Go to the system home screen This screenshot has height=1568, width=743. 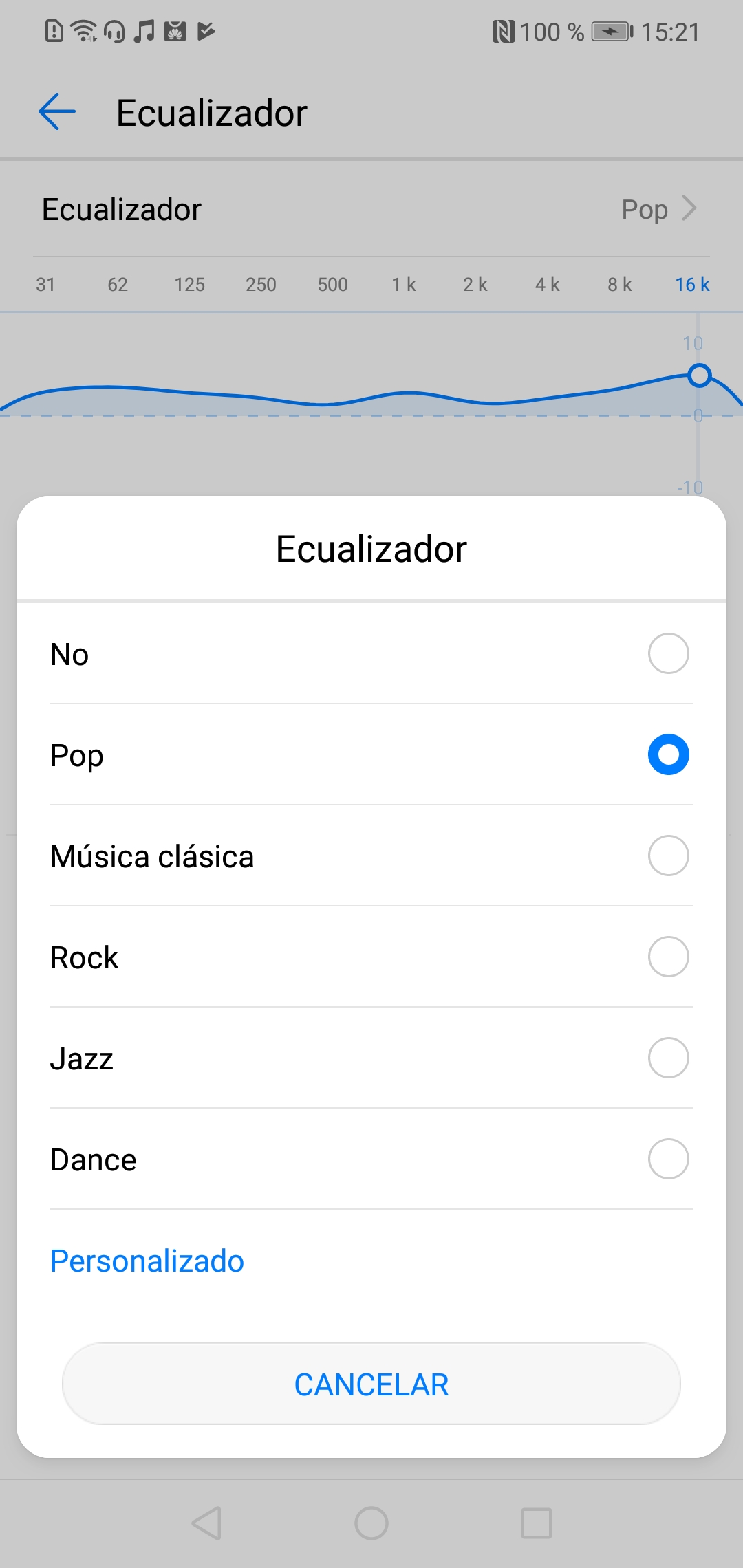371,1523
